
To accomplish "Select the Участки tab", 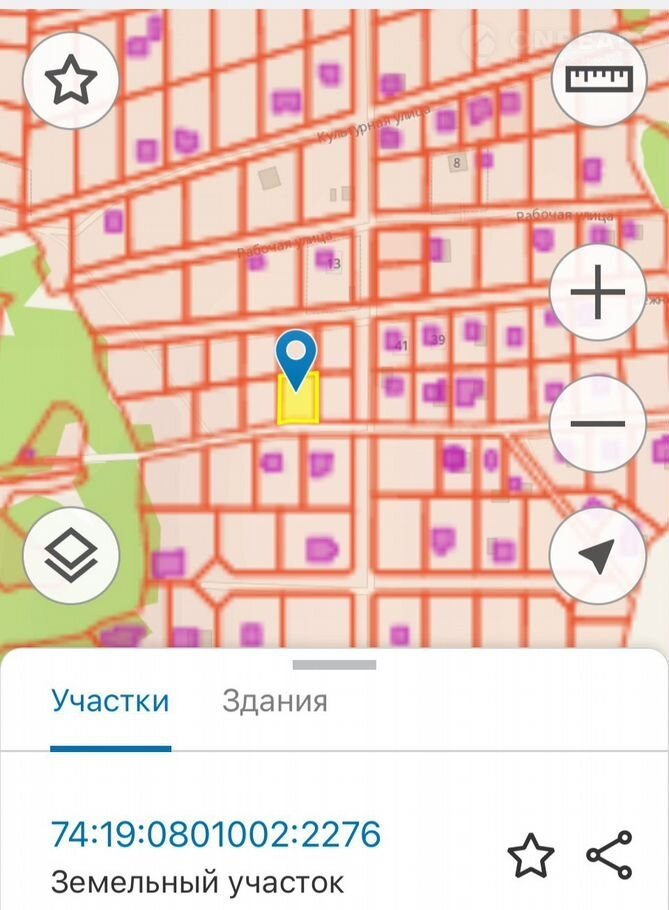I will pos(110,701).
